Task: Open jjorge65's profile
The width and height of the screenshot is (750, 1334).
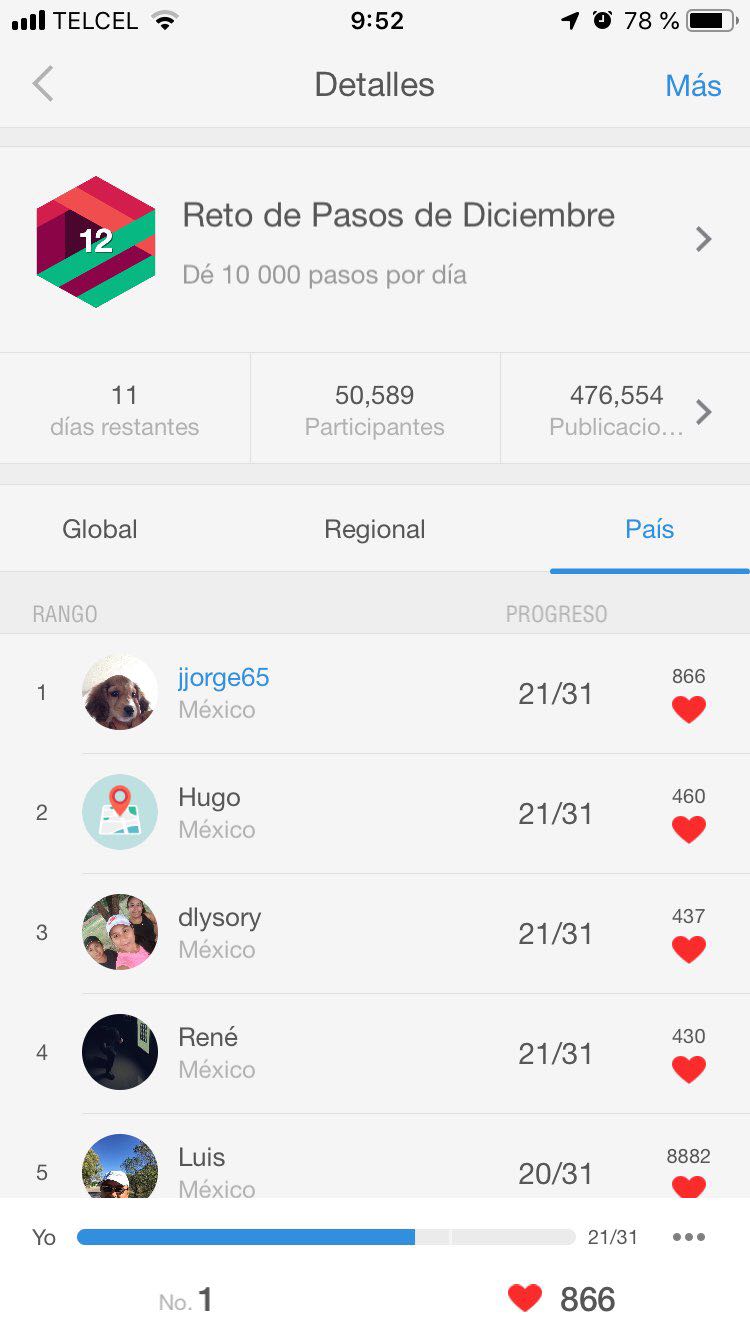Action: 223,678
